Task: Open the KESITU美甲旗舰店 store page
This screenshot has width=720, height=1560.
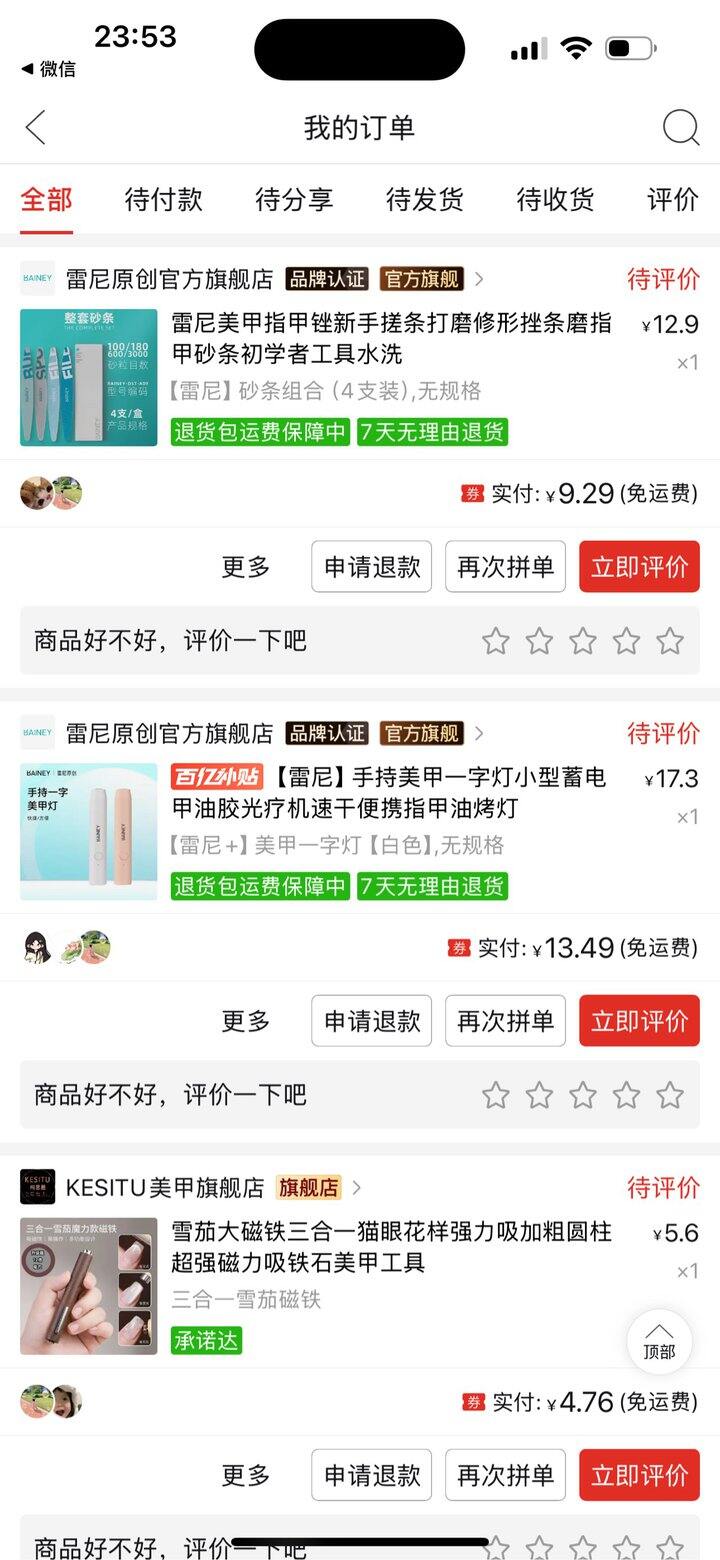Action: (x=165, y=1187)
